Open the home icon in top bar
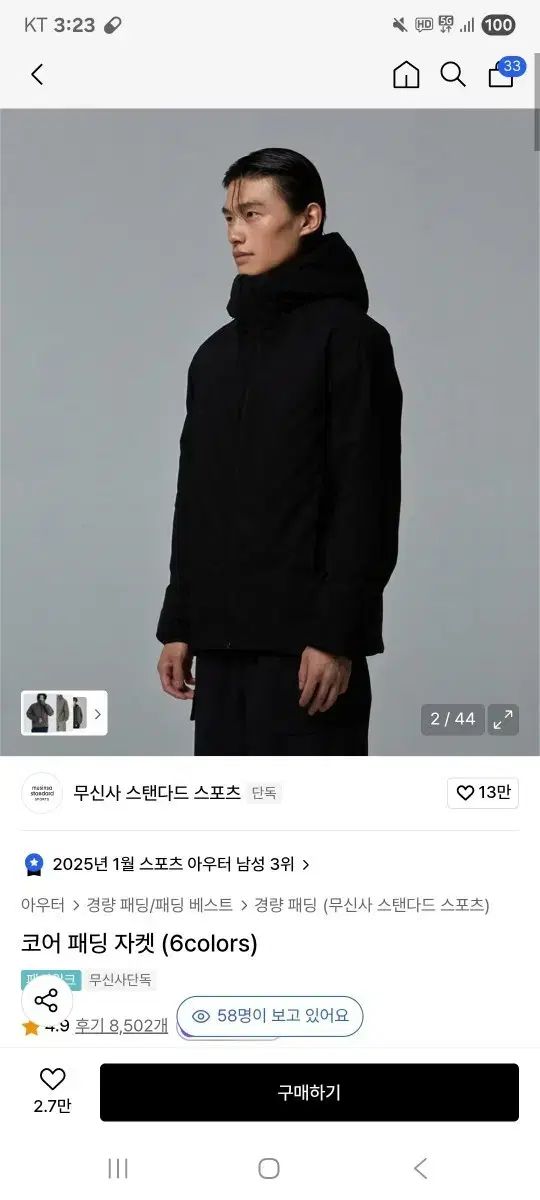Viewport: 540px width, 1200px height. [x=406, y=74]
